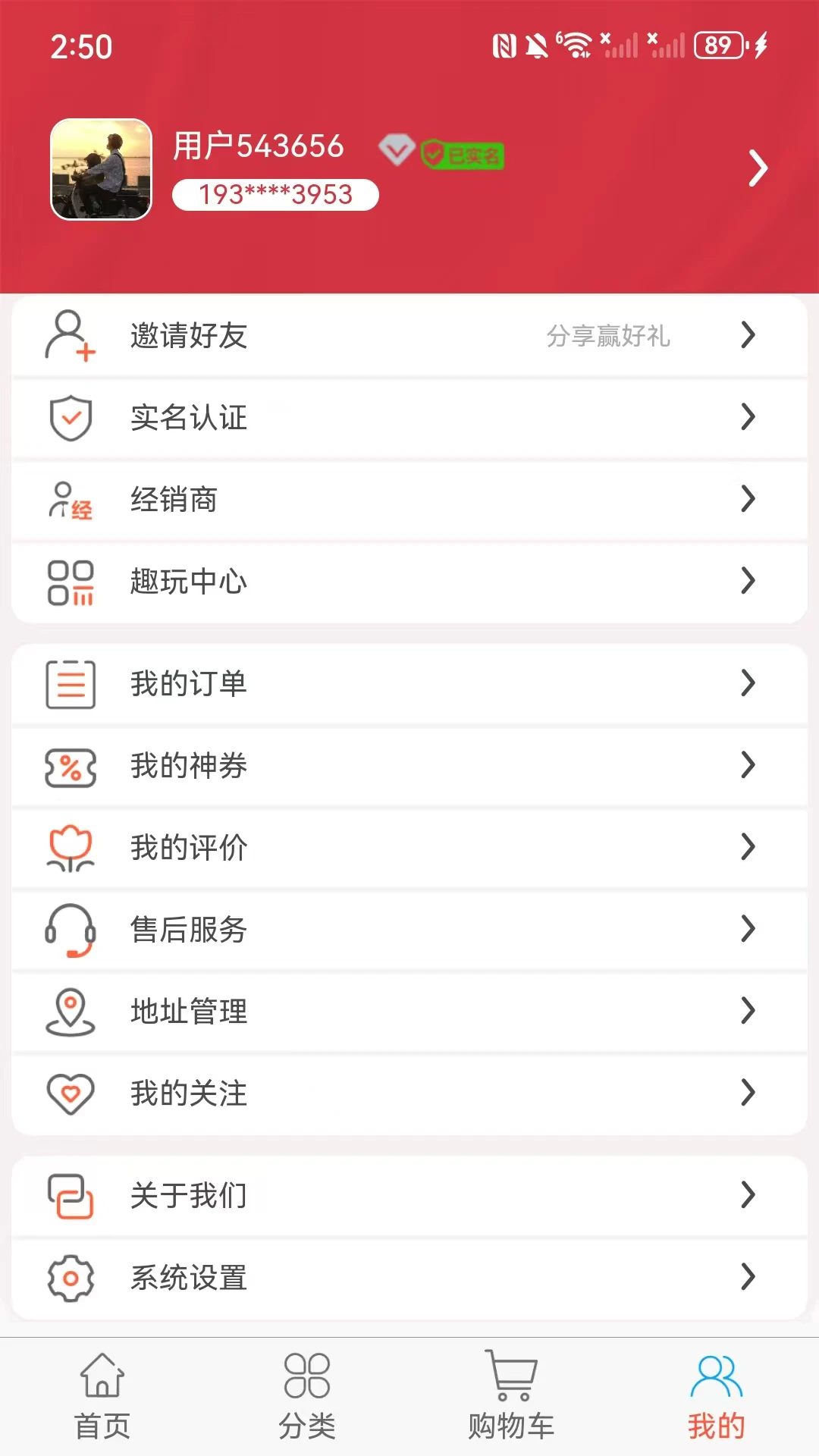
Task: Click the user avatar photo
Action: click(x=101, y=168)
